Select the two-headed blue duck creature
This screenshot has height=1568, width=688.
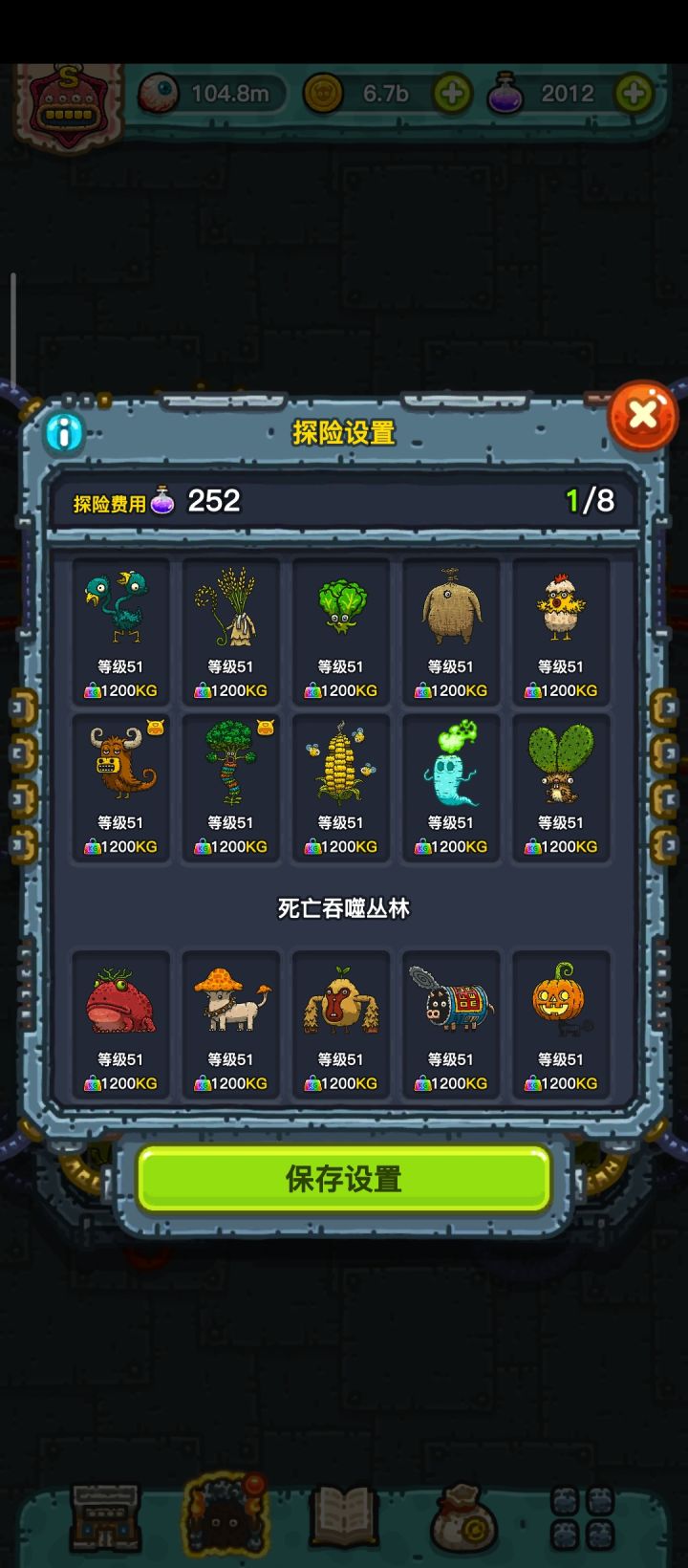(x=120, y=607)
